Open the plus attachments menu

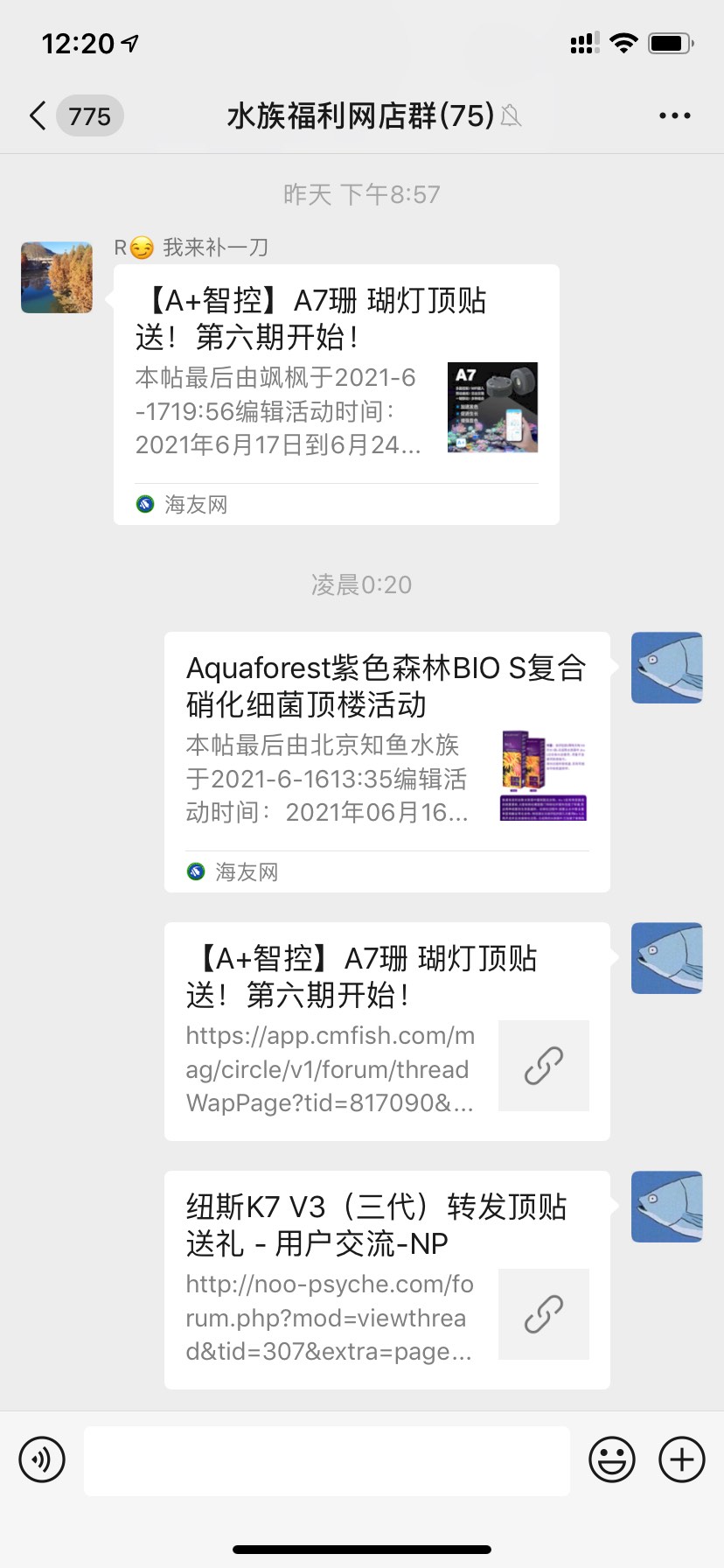[681, 1459]
